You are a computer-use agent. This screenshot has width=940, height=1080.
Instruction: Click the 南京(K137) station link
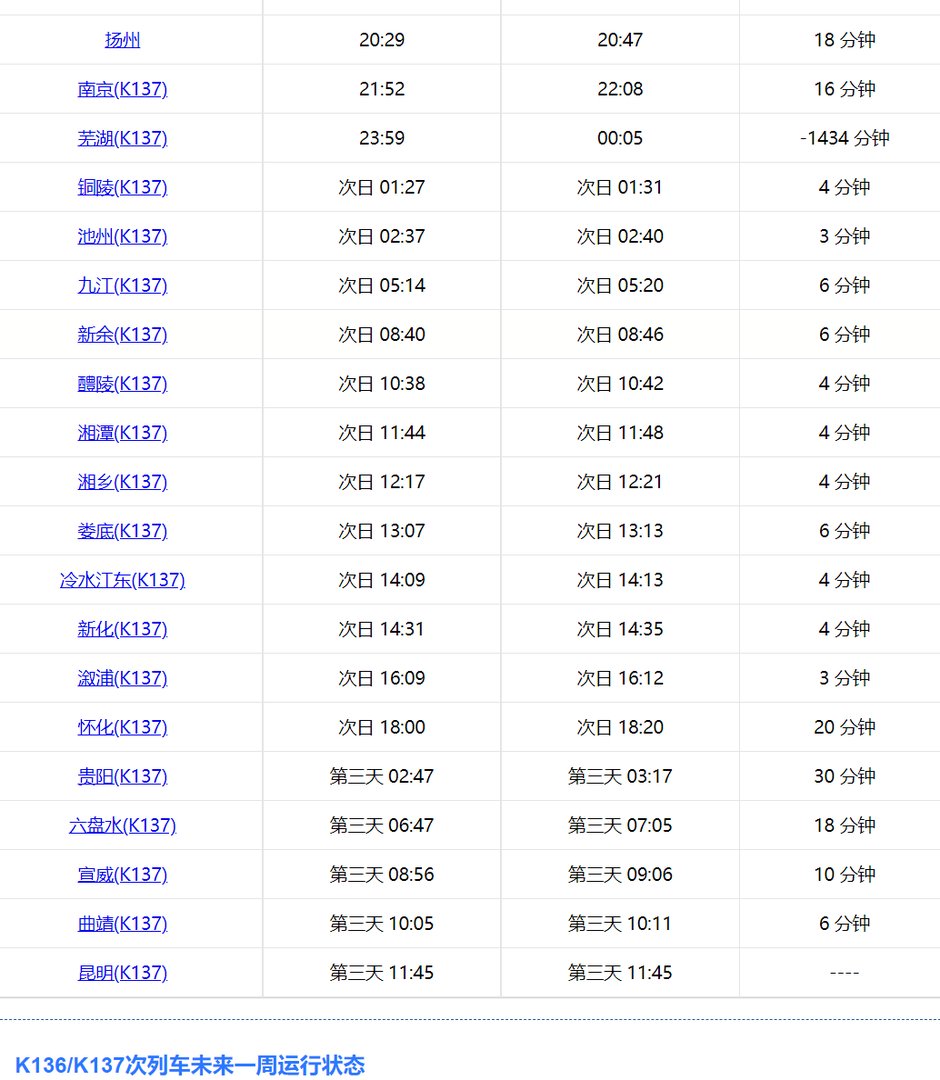coord(122,89)
